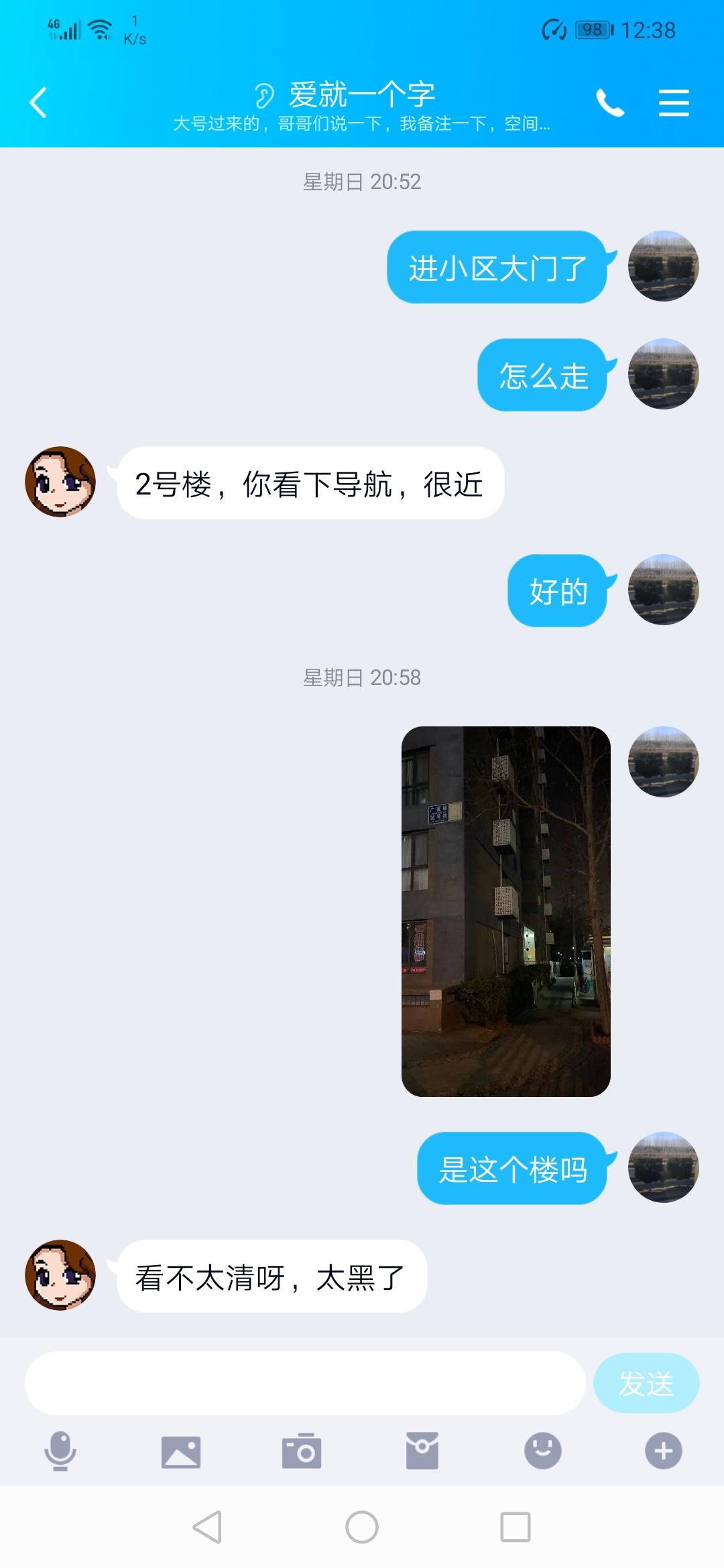This screenshot has height=1568, width=724.
Task: Open the emoji panel
Action: 543,1451
